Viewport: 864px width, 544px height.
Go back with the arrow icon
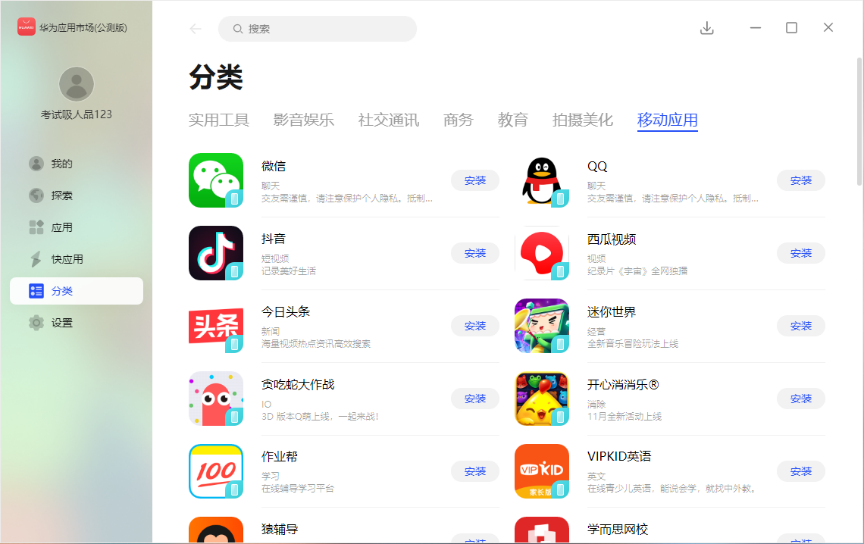coord(196,29)
